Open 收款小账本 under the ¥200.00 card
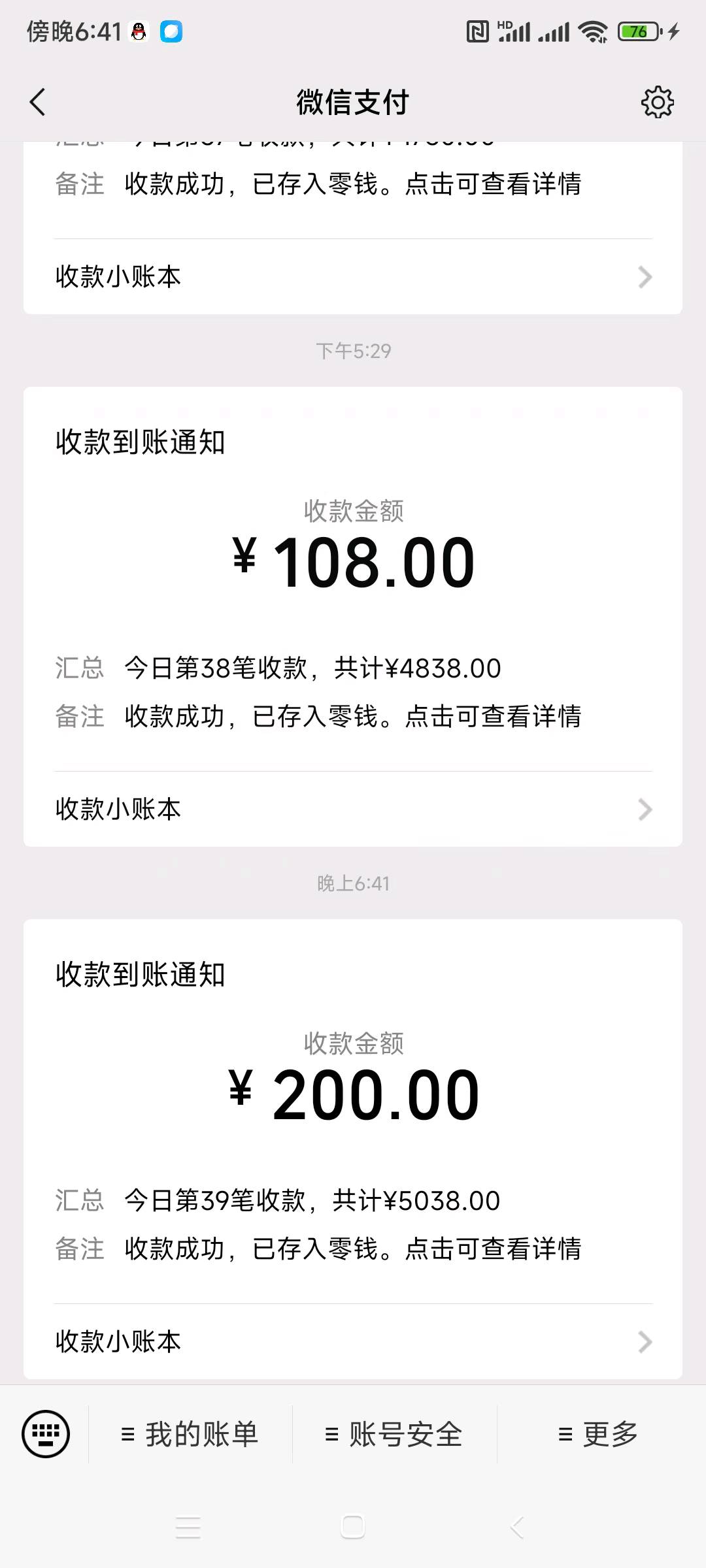This screenshot has height=1568, width=706. click(x=353, y=1341)
